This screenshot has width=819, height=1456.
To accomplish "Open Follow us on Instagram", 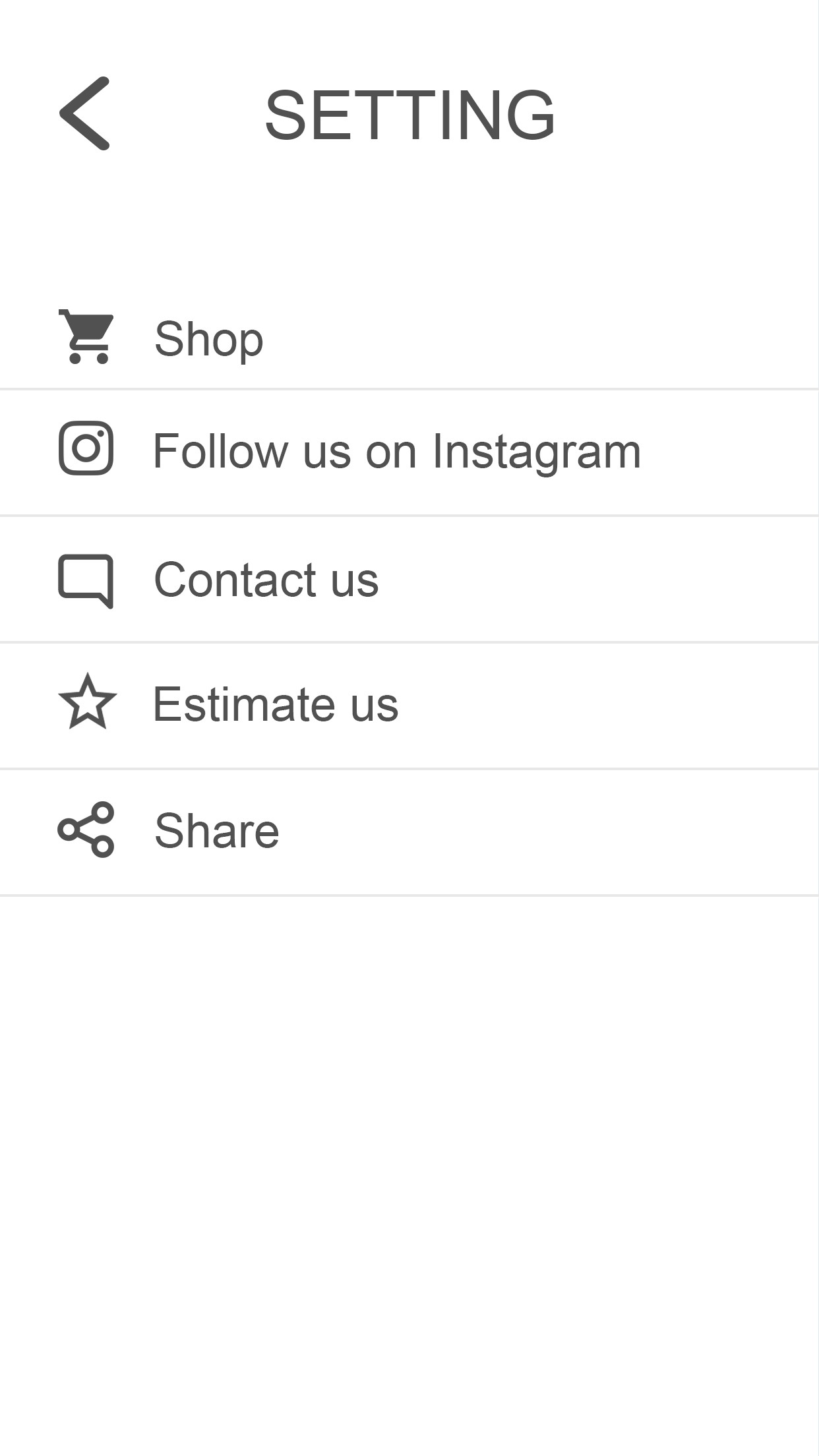I will coord(396,452).
